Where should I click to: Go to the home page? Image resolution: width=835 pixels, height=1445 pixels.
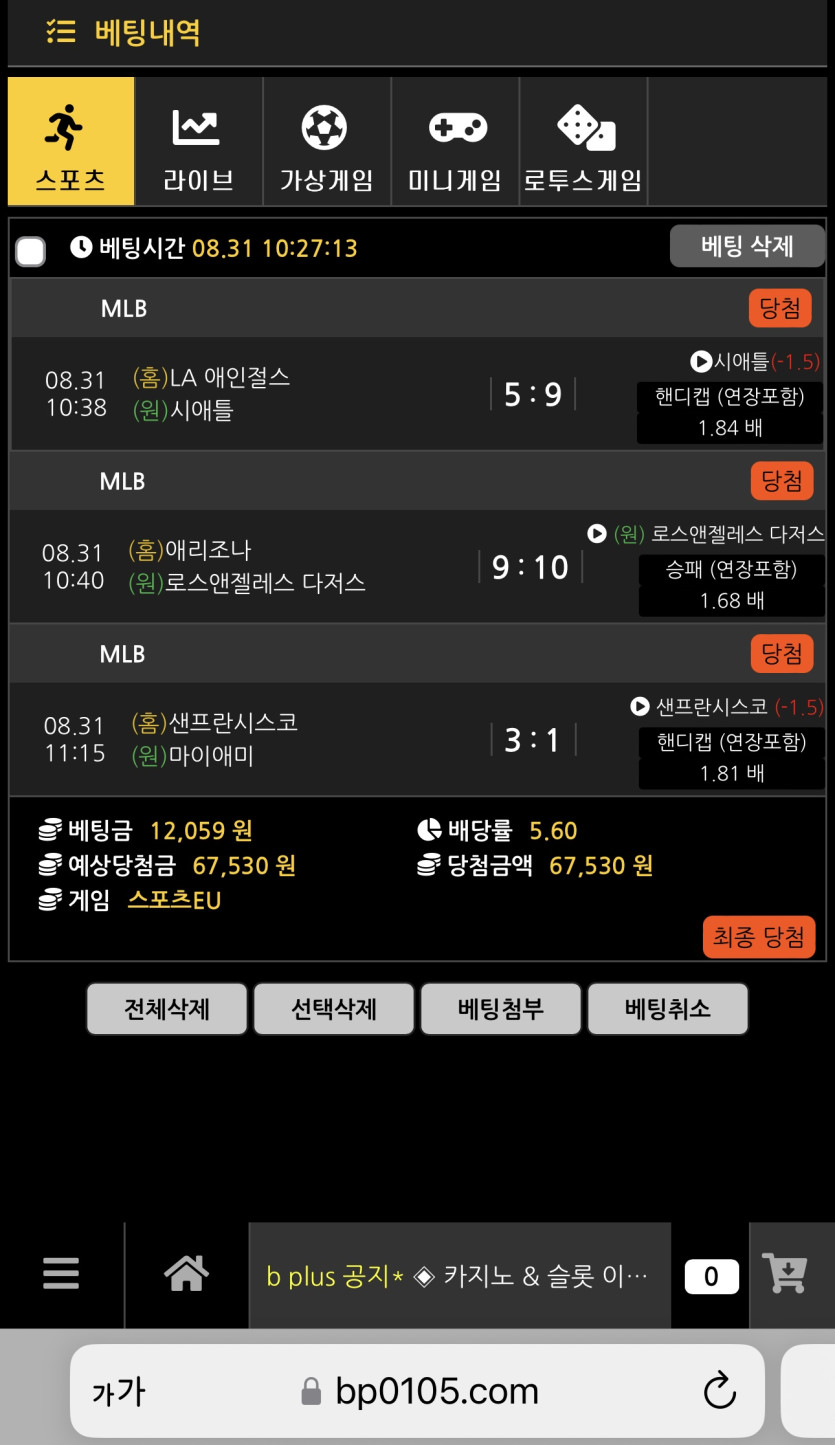186,1274
